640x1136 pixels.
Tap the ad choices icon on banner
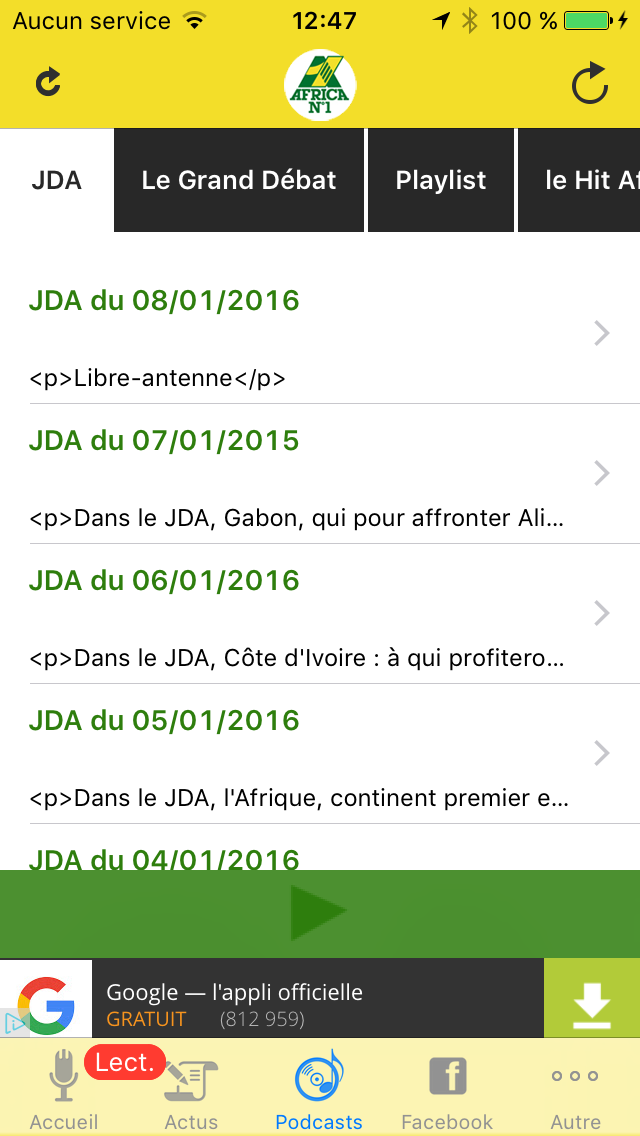(x=13, y=1023)
